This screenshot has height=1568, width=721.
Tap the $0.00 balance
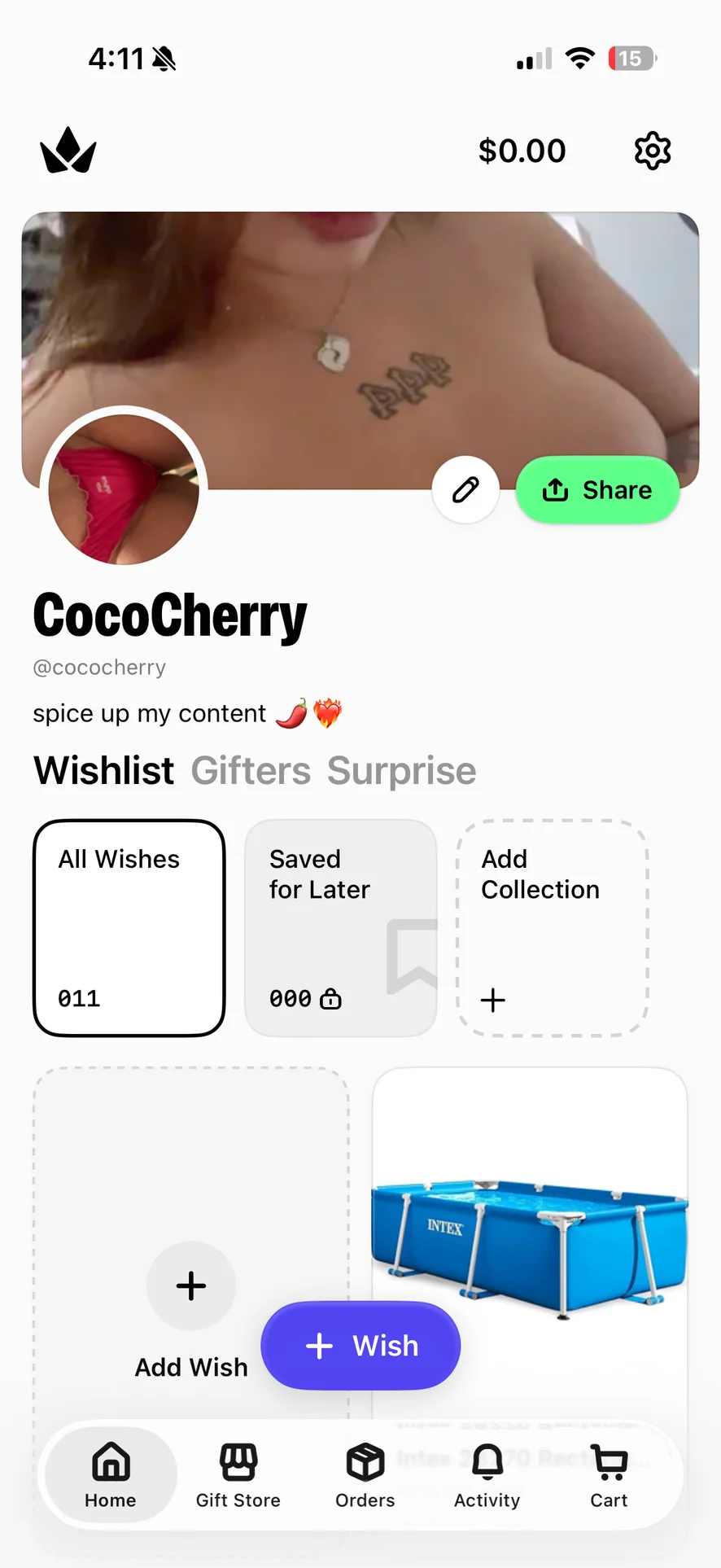522,151
